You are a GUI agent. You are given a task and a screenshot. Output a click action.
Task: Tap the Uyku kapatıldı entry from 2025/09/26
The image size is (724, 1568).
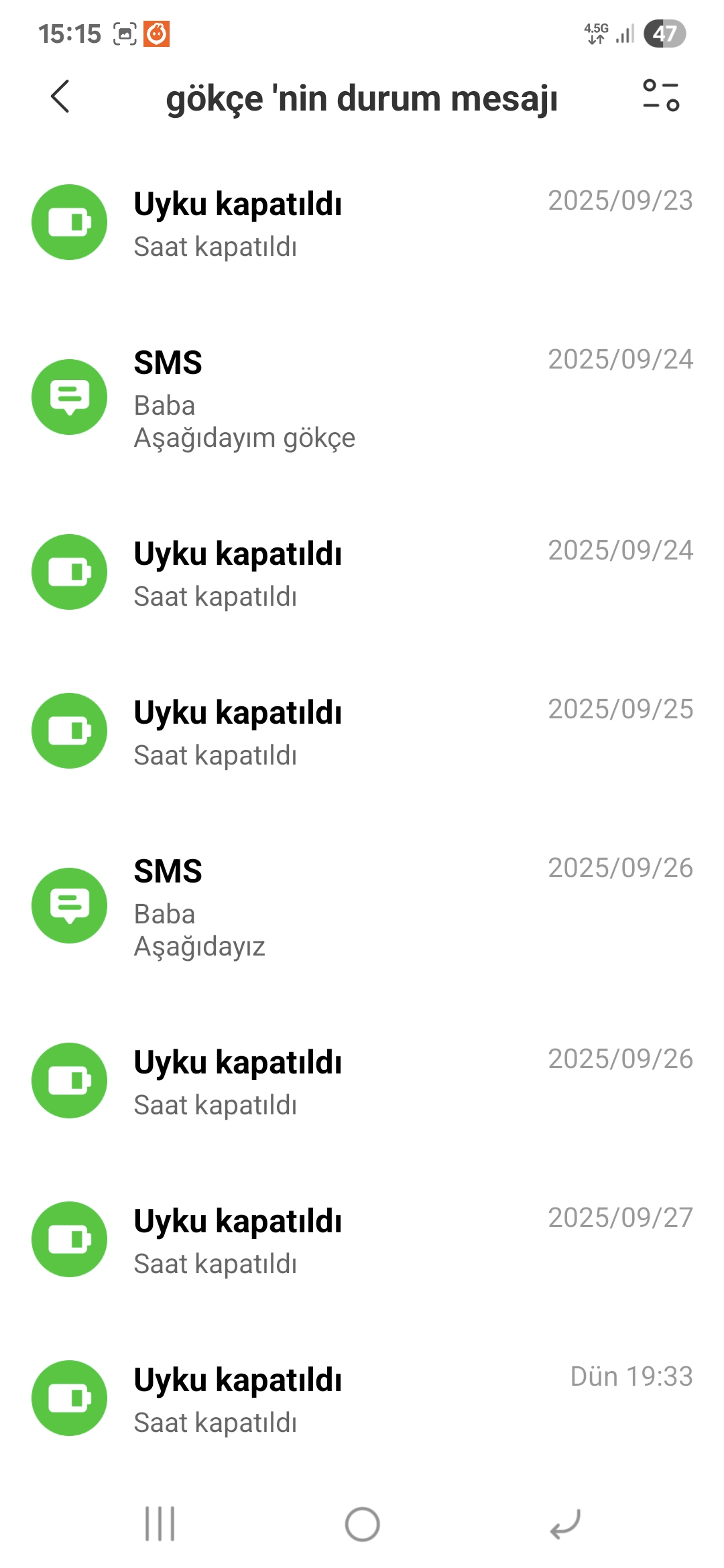362,1081
